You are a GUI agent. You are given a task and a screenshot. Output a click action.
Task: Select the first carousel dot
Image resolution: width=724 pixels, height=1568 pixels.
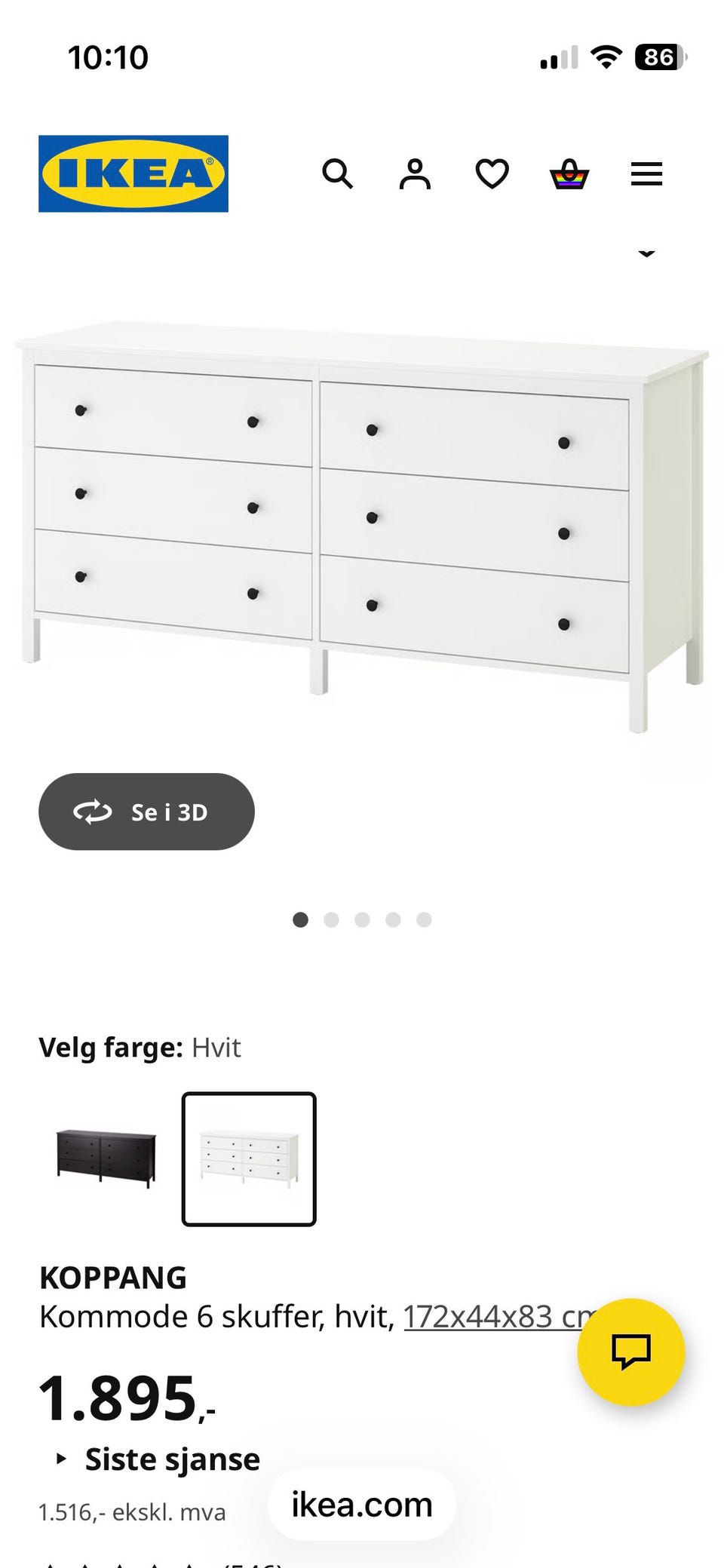[x=301, y=920]
